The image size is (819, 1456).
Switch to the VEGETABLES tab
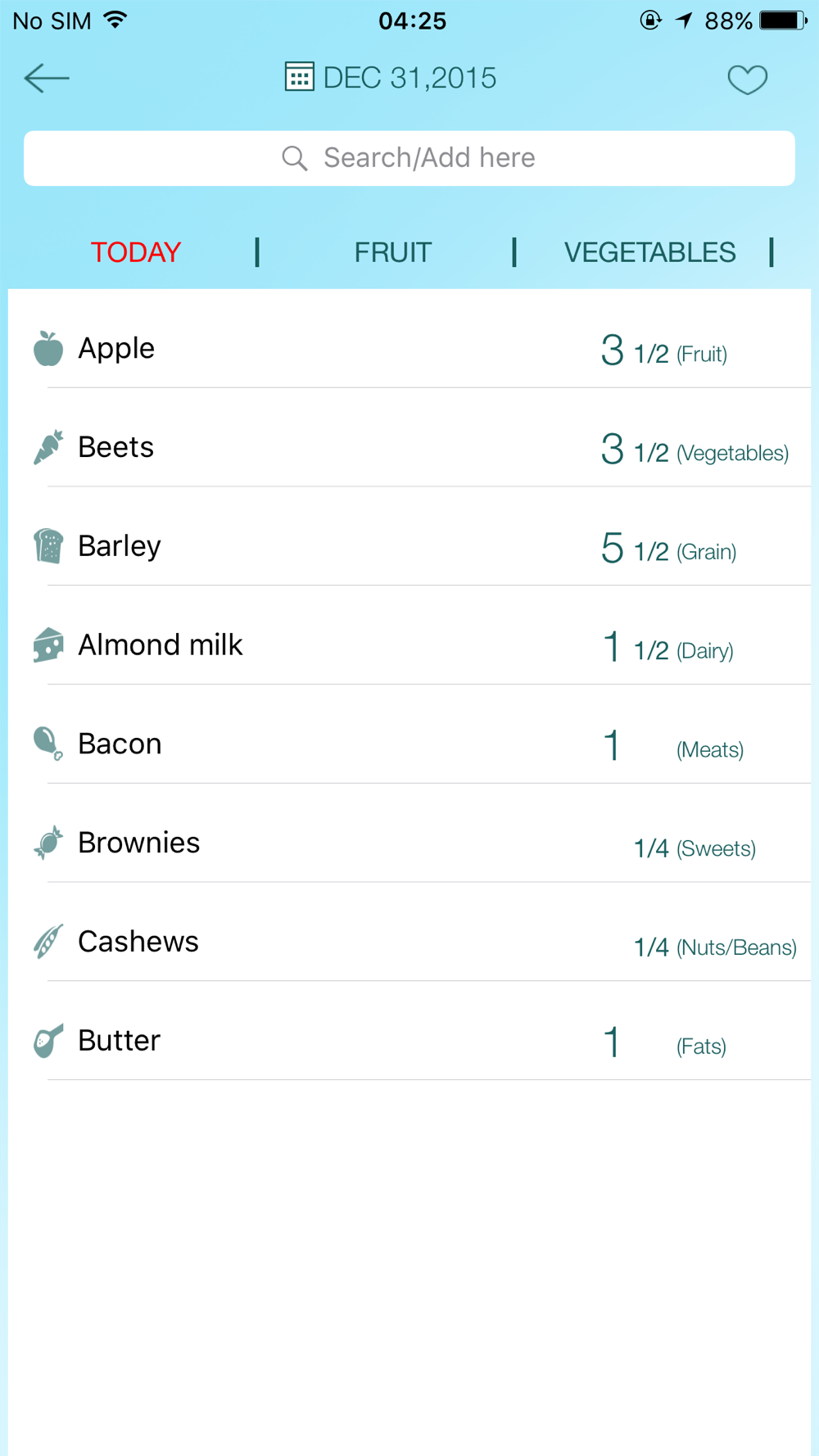click(x=649, y=252)
